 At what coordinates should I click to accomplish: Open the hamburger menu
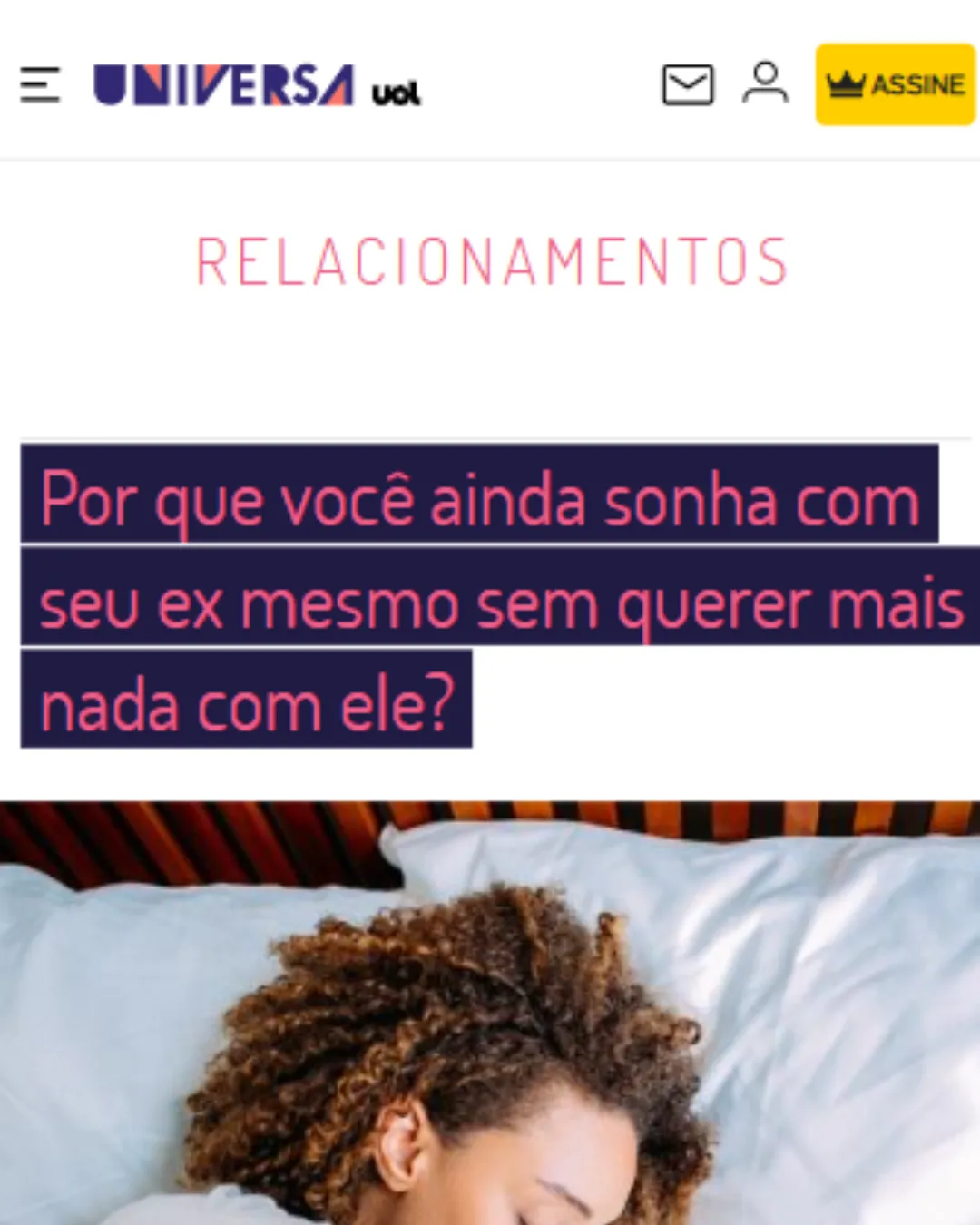pyautogui.click(x=40, y=84)
